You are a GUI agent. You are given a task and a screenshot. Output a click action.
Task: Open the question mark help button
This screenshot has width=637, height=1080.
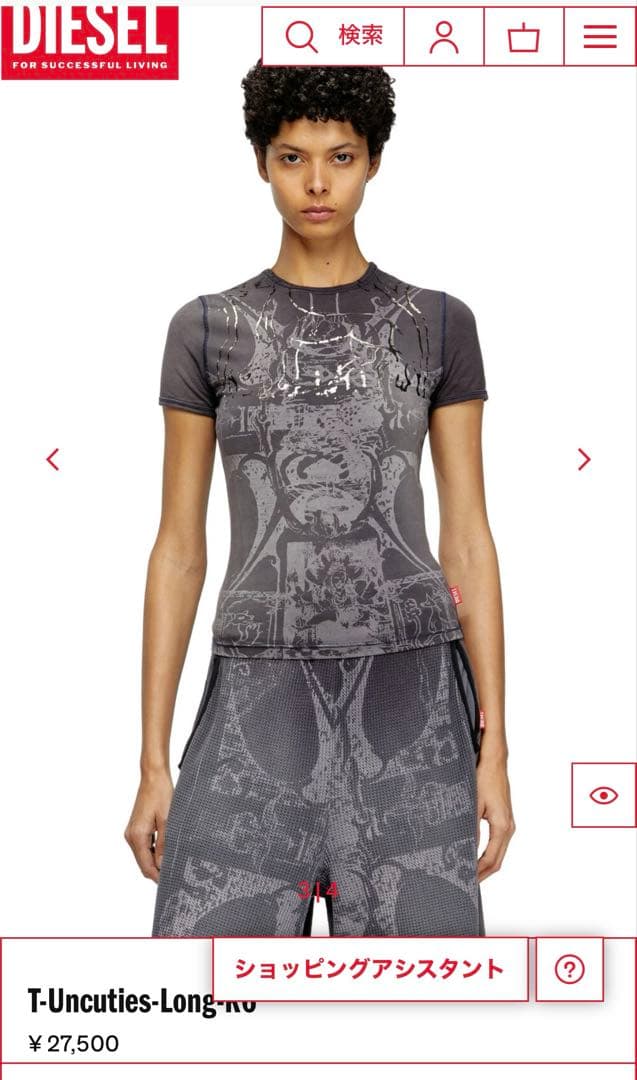(x=569, y=969)
